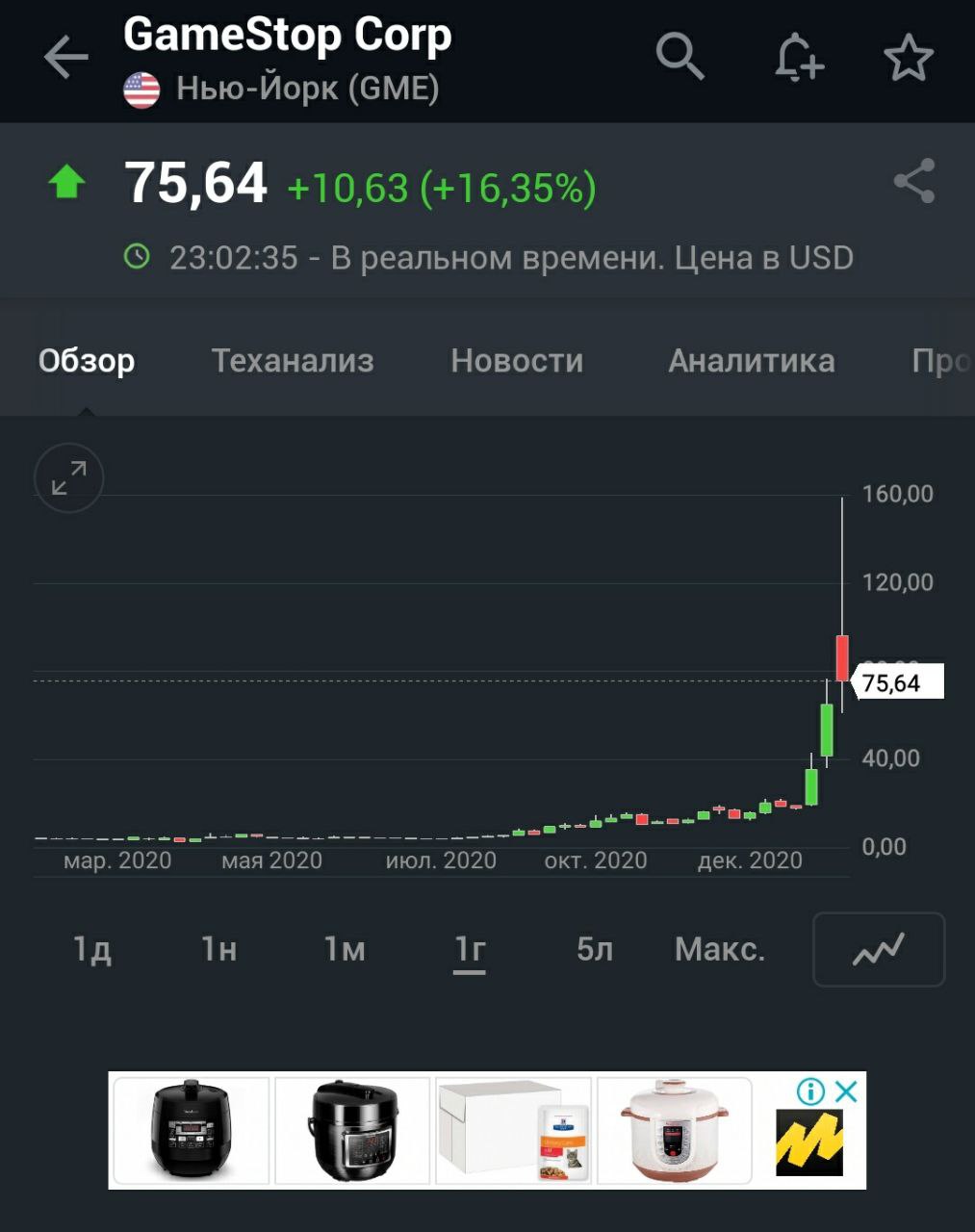
Task: Expand the chart to full screen
Action: pos(68,477)
